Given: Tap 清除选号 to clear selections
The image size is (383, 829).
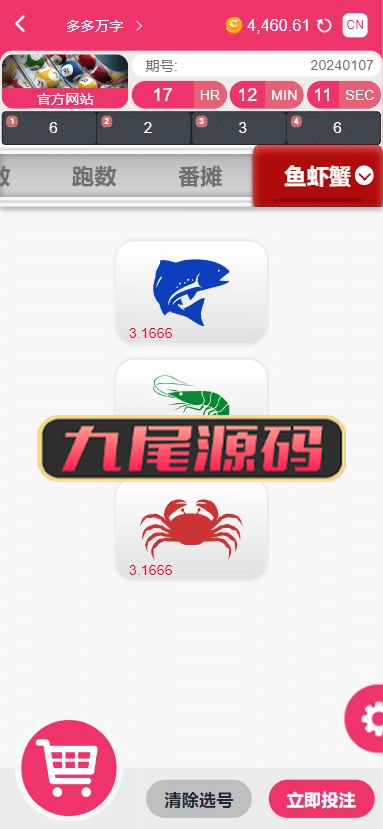Looking at the screenshot, I should pos(199,799).
